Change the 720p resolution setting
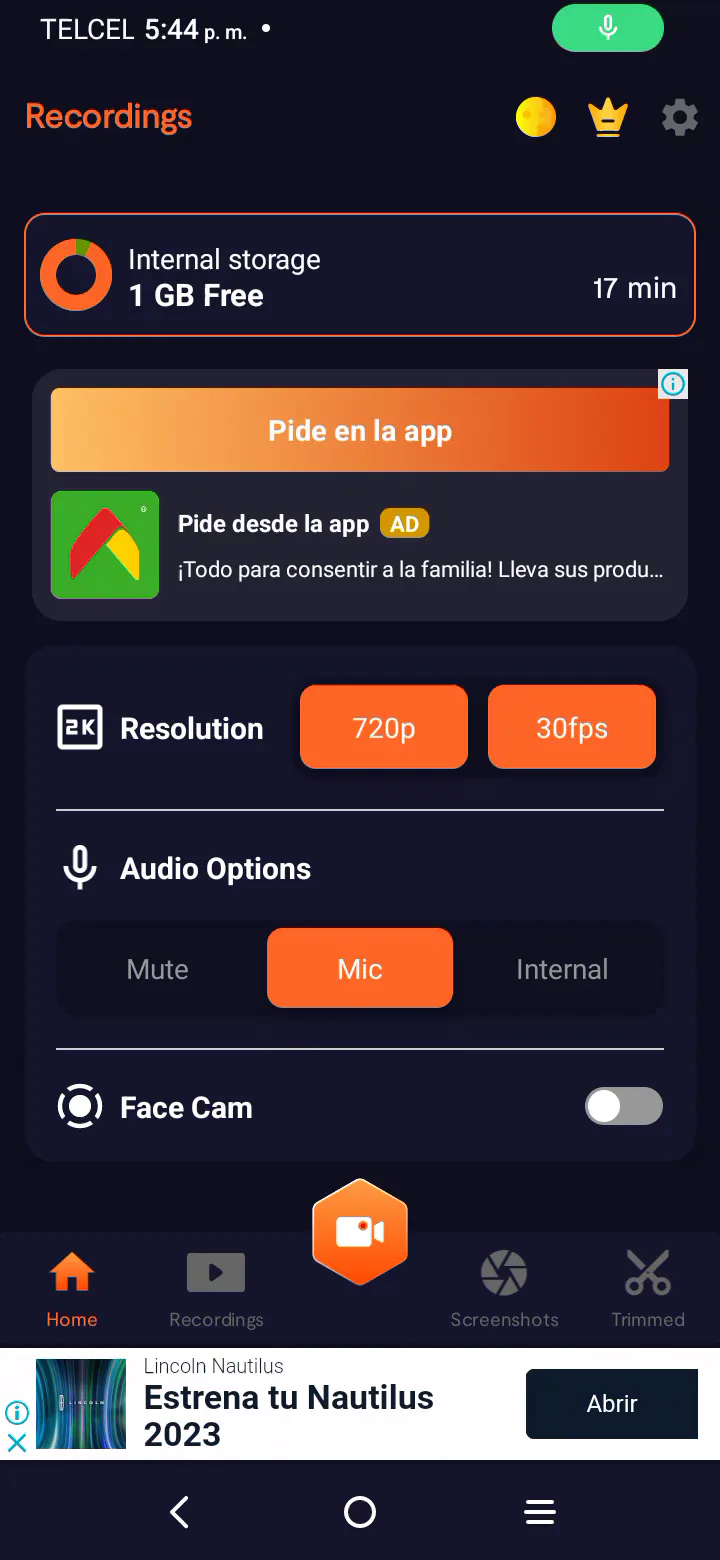Screen dimensions: 720x1560 384,728
